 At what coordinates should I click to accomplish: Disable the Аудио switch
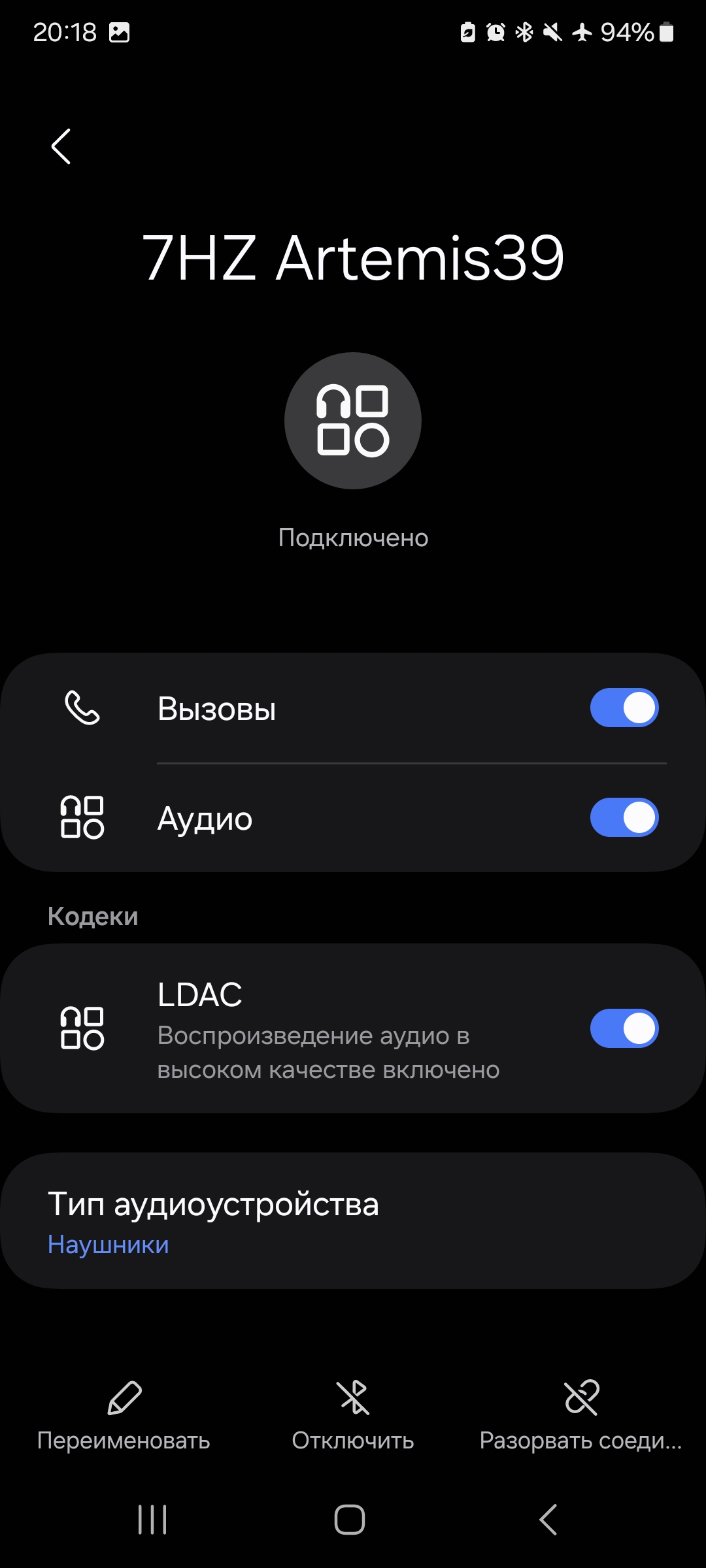click(624, 817)
